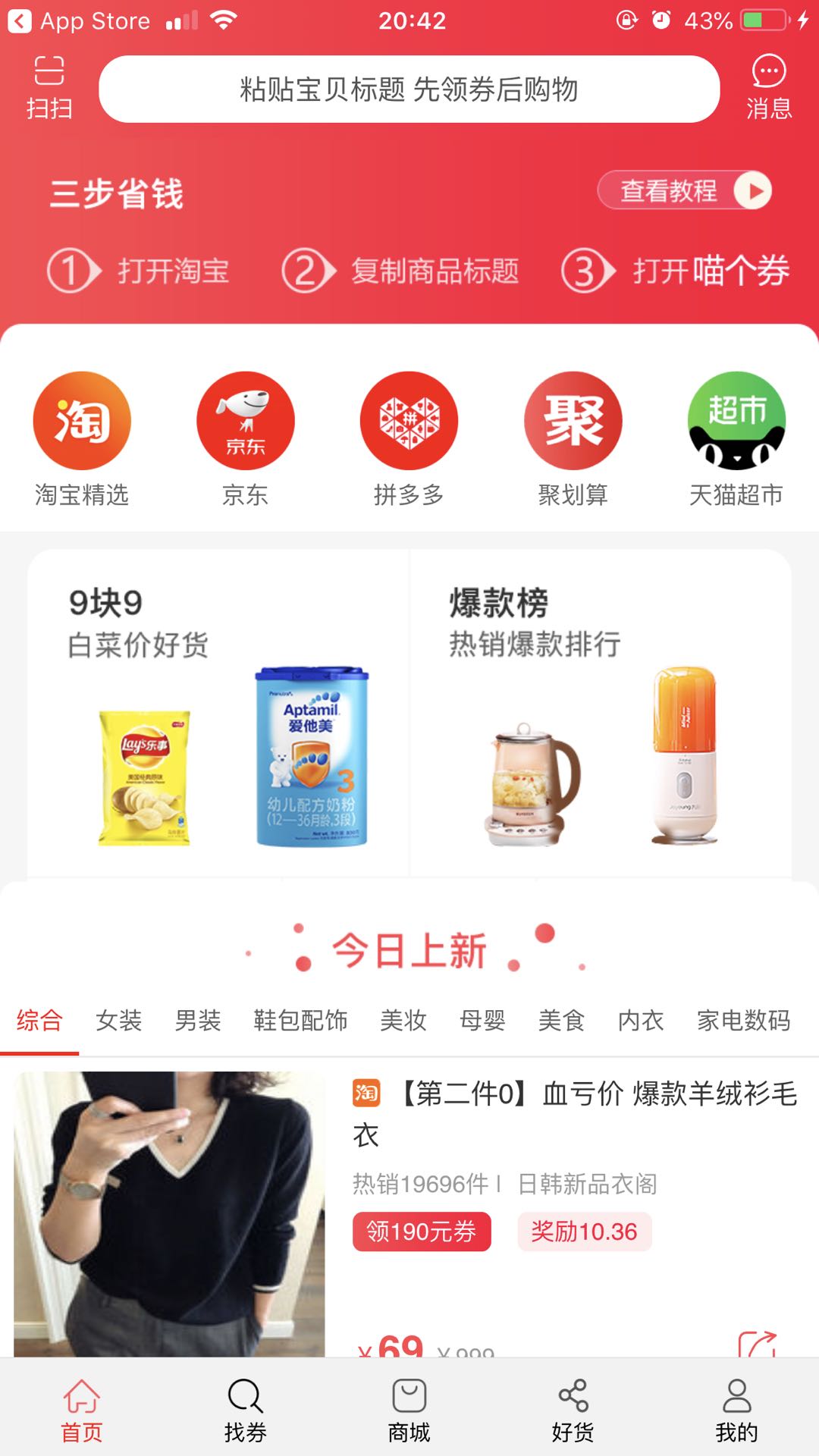Switch to the 女装 category tab
Viewport: 819px width, 1456px height.
(x=118, y=1021)
